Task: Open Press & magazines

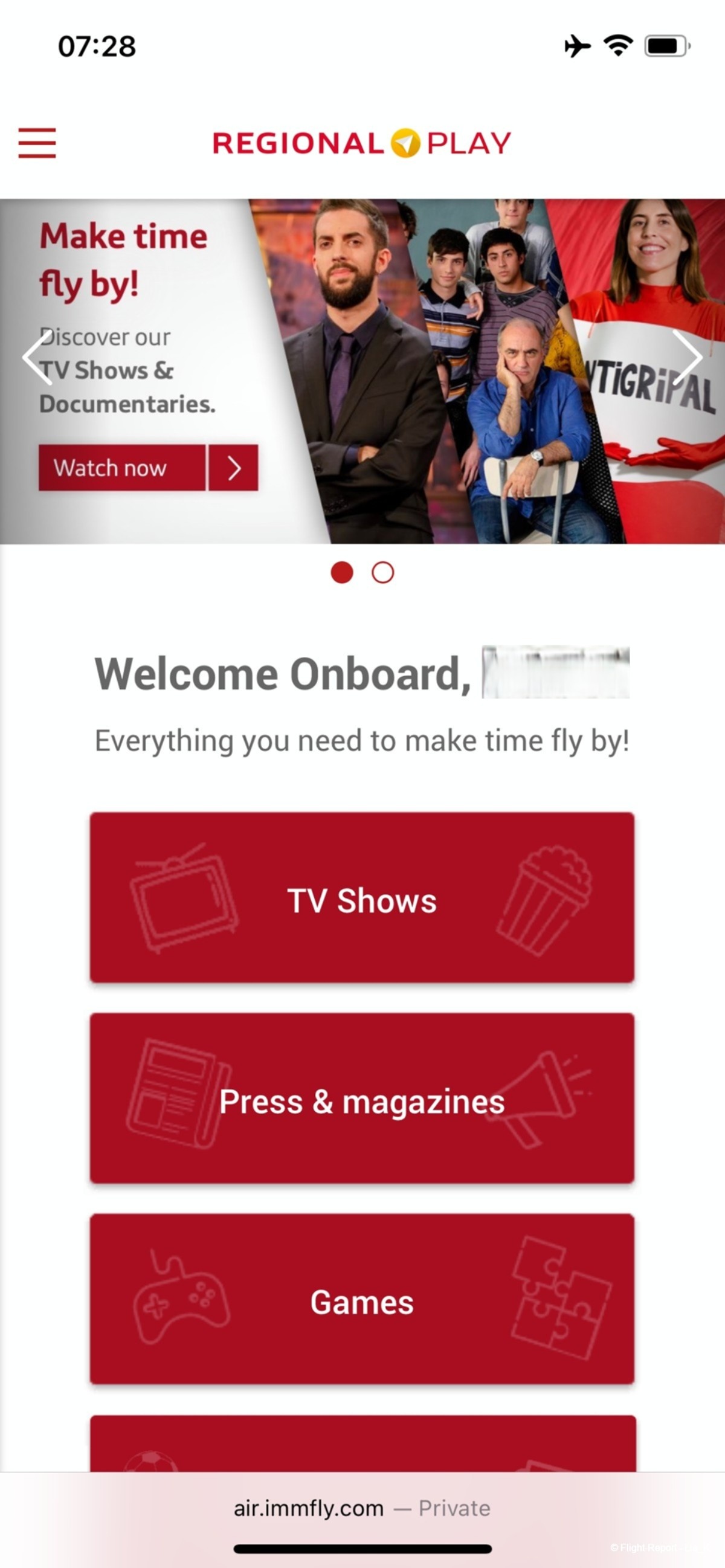Action: pos(362,1098)
